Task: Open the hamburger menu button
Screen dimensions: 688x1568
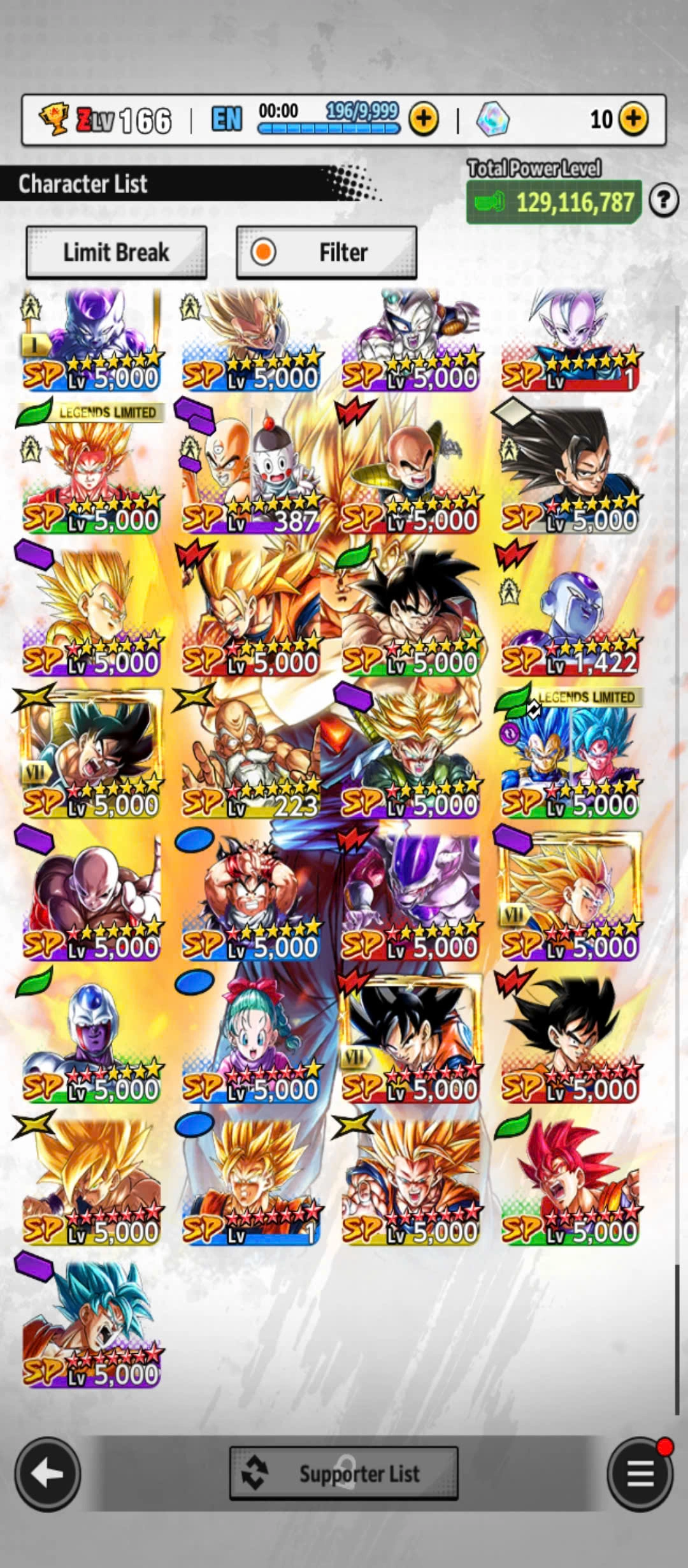Action: coord(640,1474)
